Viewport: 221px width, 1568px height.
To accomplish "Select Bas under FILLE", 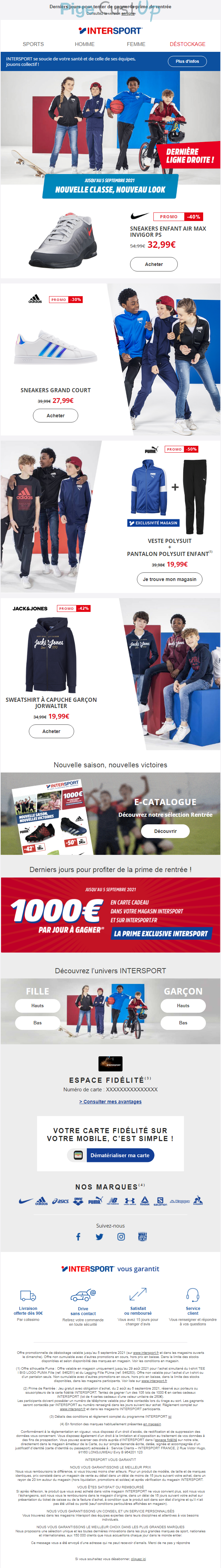I will coord(38,1023).
